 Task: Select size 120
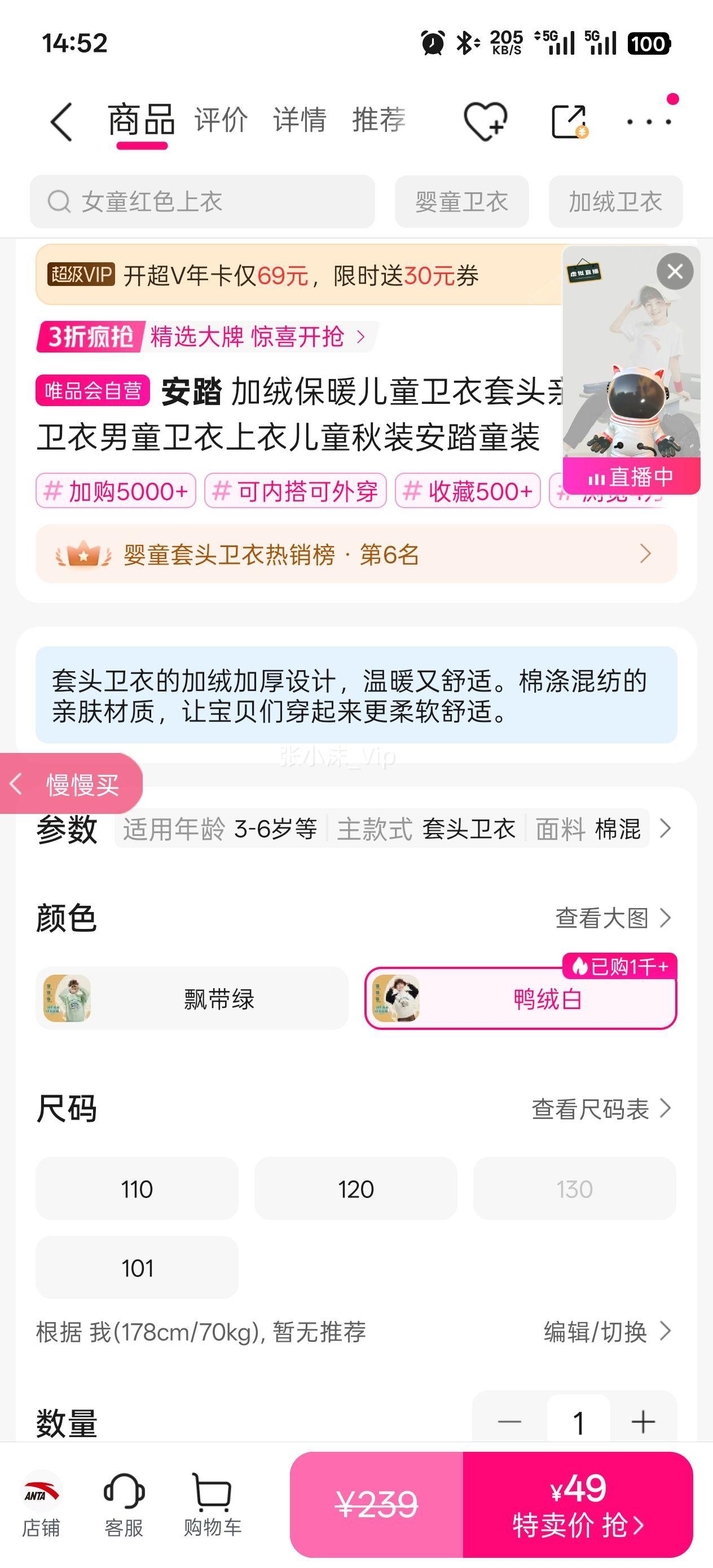pos(355,1188)
